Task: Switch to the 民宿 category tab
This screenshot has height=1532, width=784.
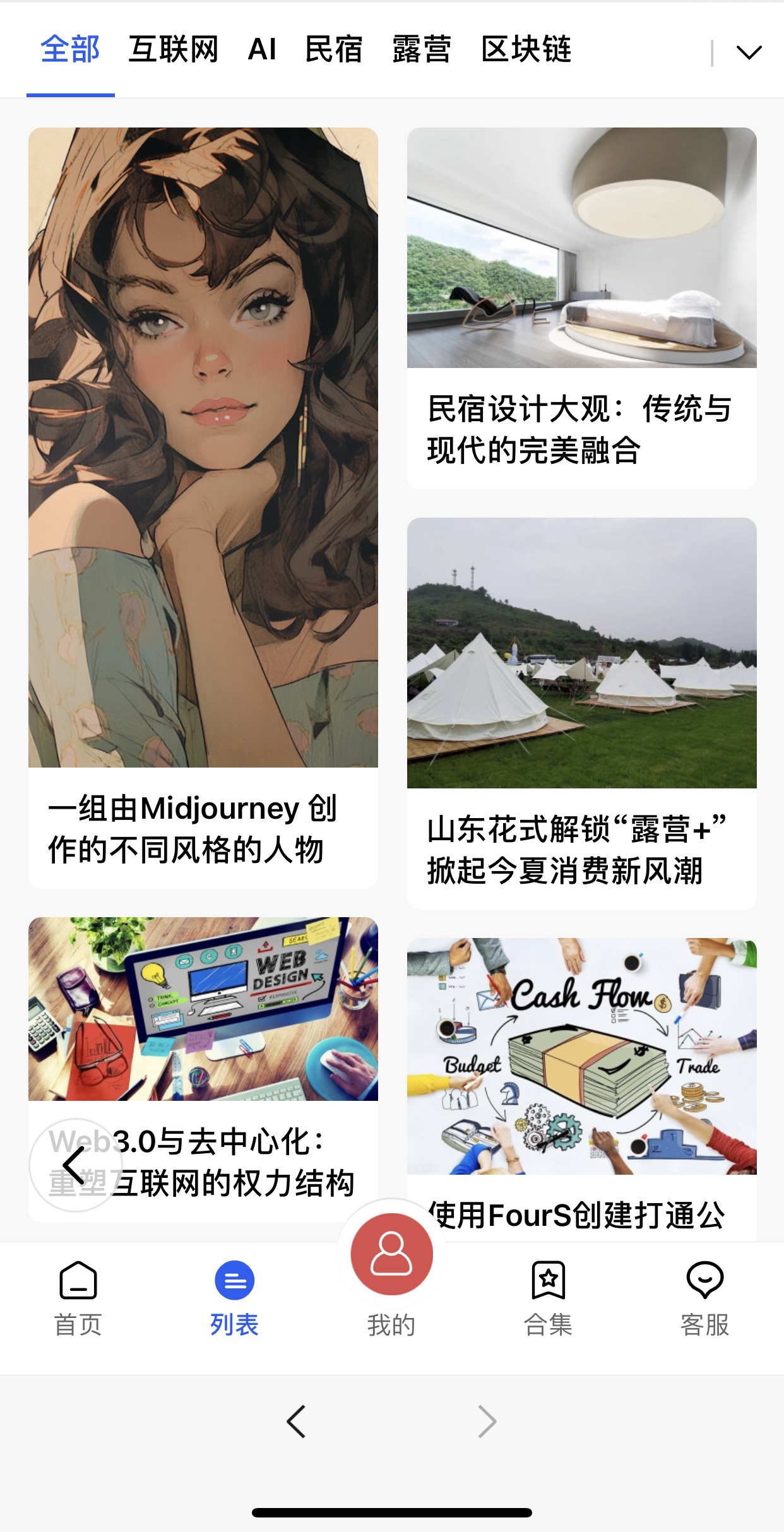Action: [x=333, y=49]
